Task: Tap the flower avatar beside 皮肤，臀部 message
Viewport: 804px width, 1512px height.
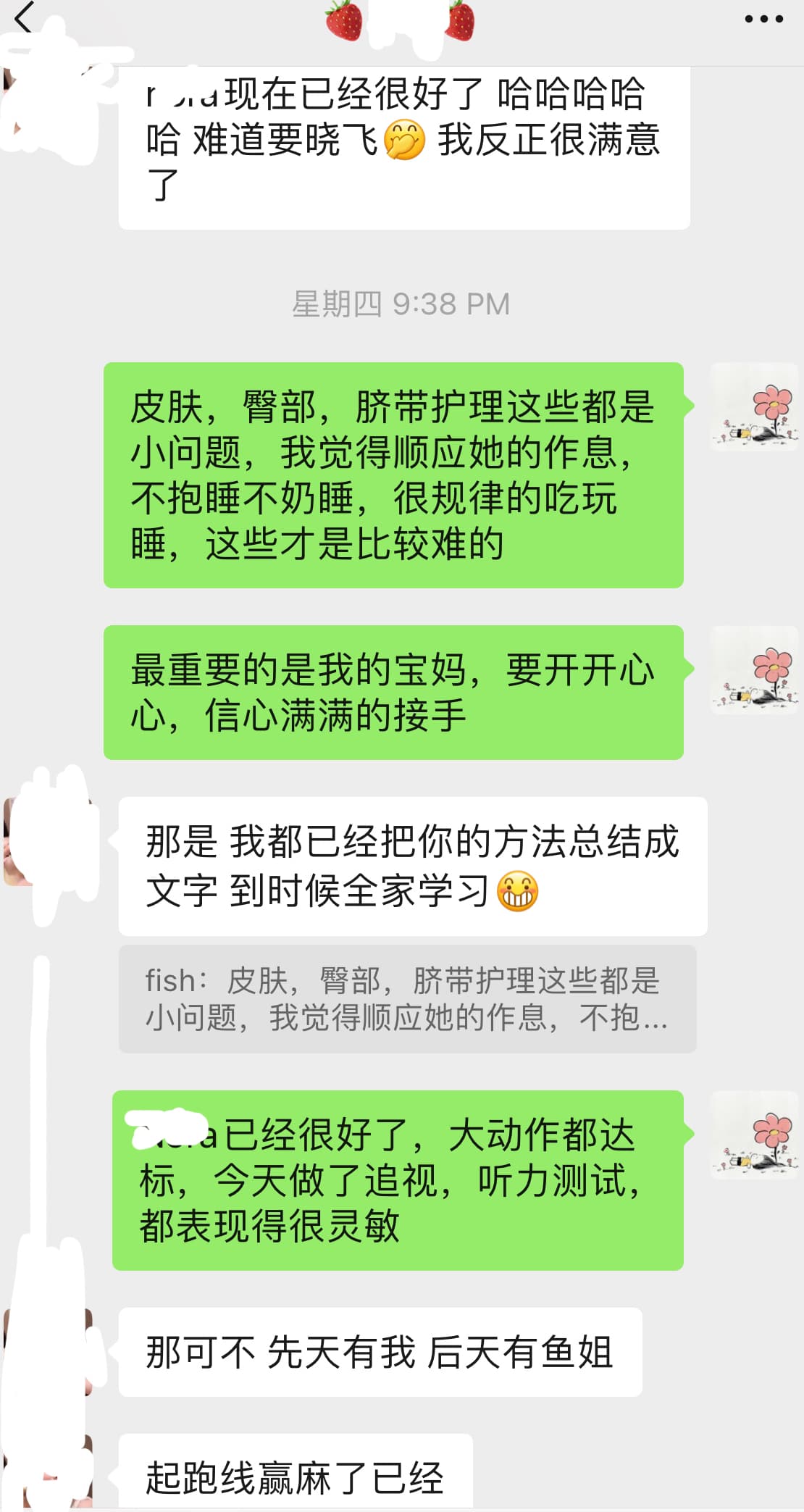Action: pos(754,408)
